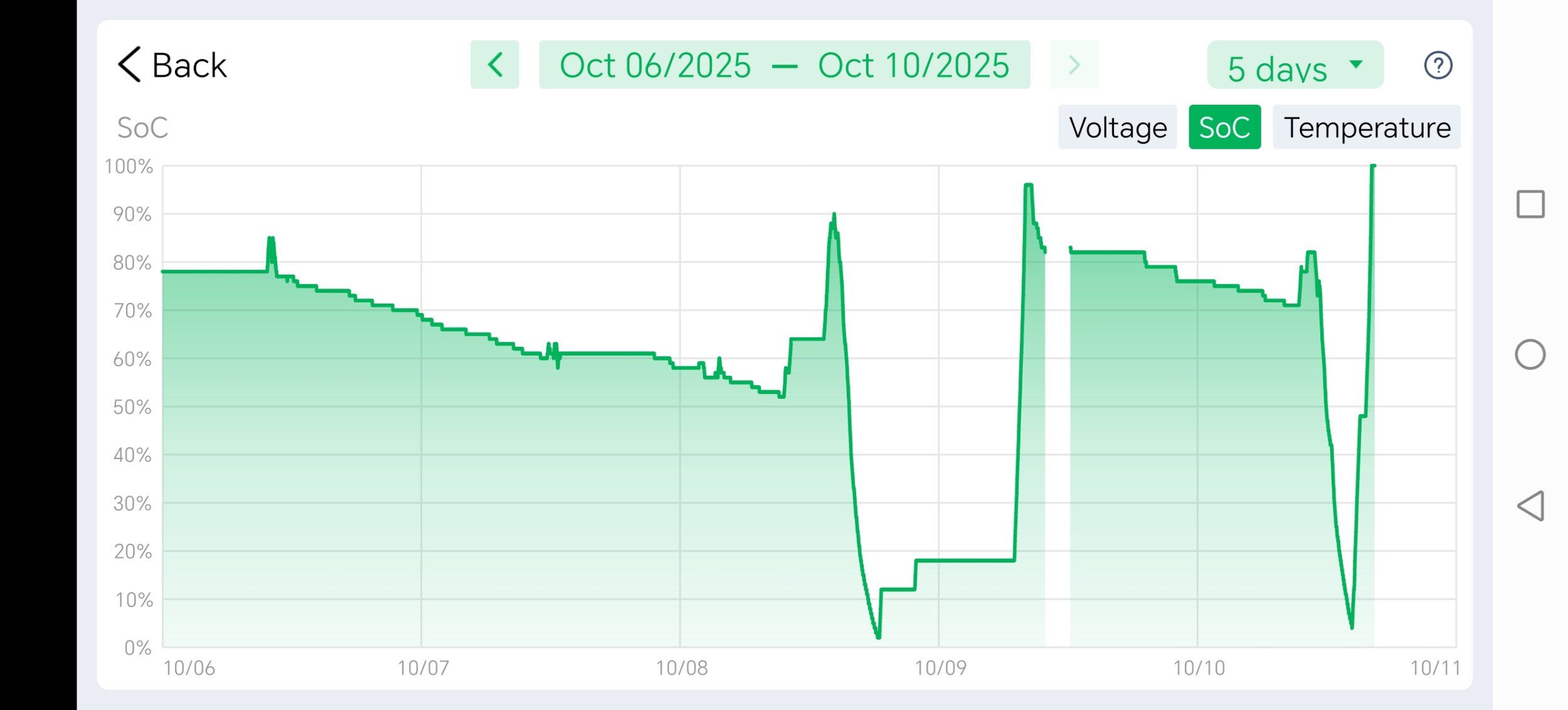
Task: Select the SoC chart tab
Action: click(x=1224, y=127)
